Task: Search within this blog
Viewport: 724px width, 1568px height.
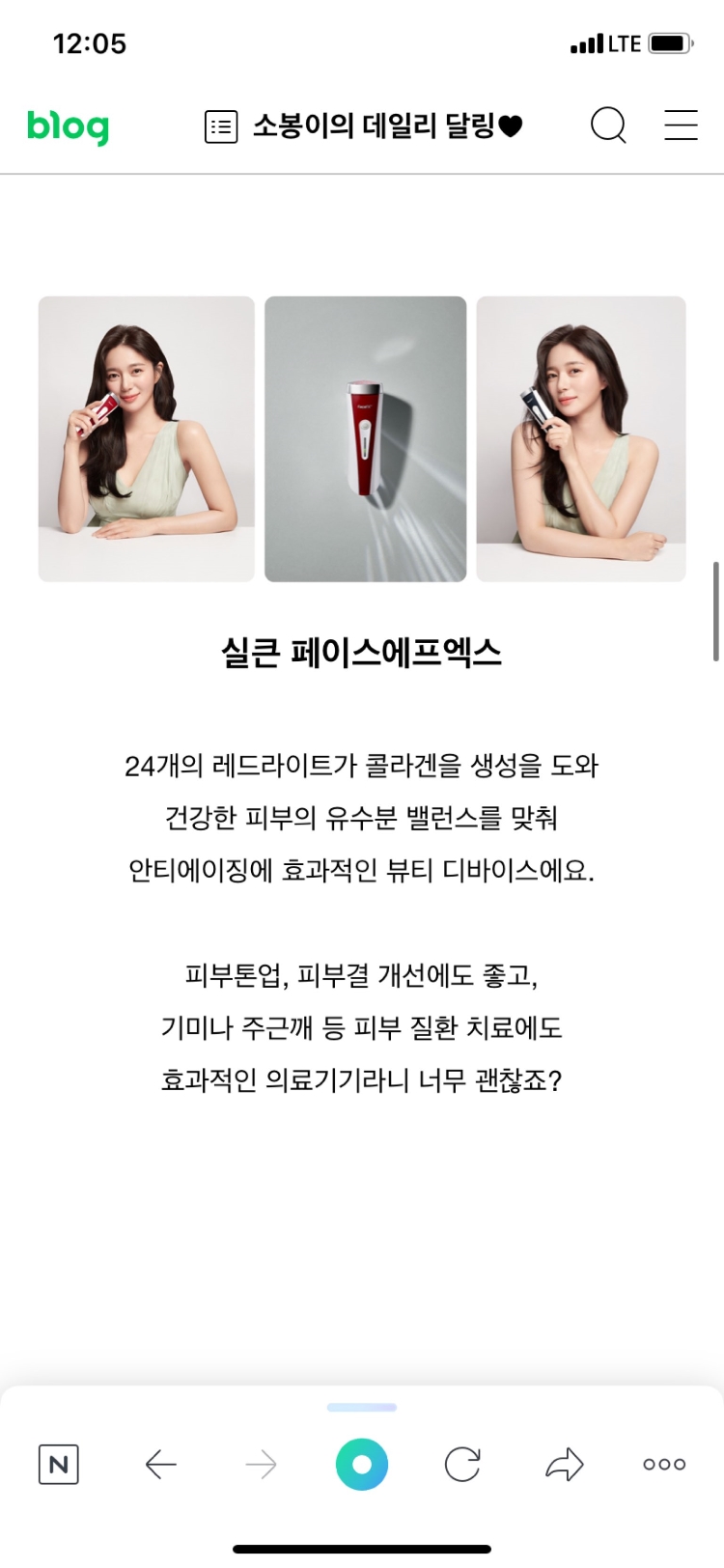Action: click(608, 126)
